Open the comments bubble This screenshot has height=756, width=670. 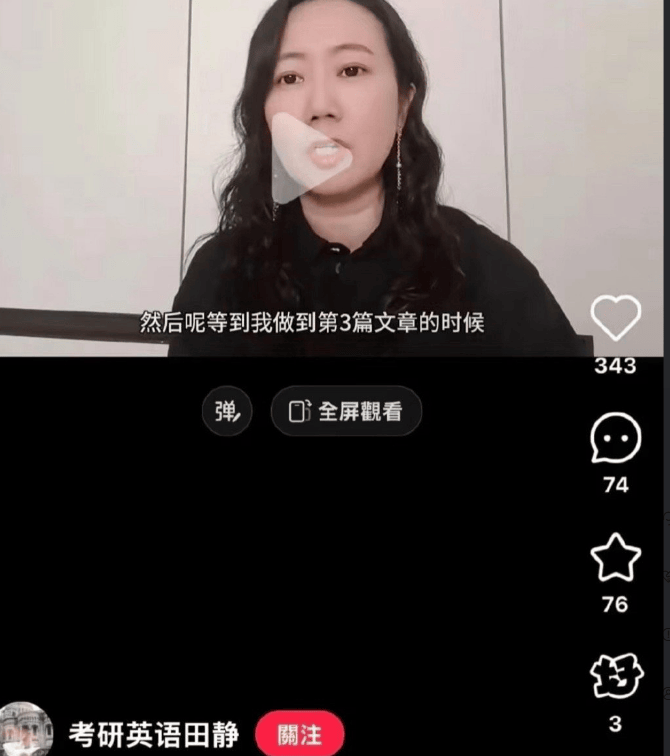615,439
